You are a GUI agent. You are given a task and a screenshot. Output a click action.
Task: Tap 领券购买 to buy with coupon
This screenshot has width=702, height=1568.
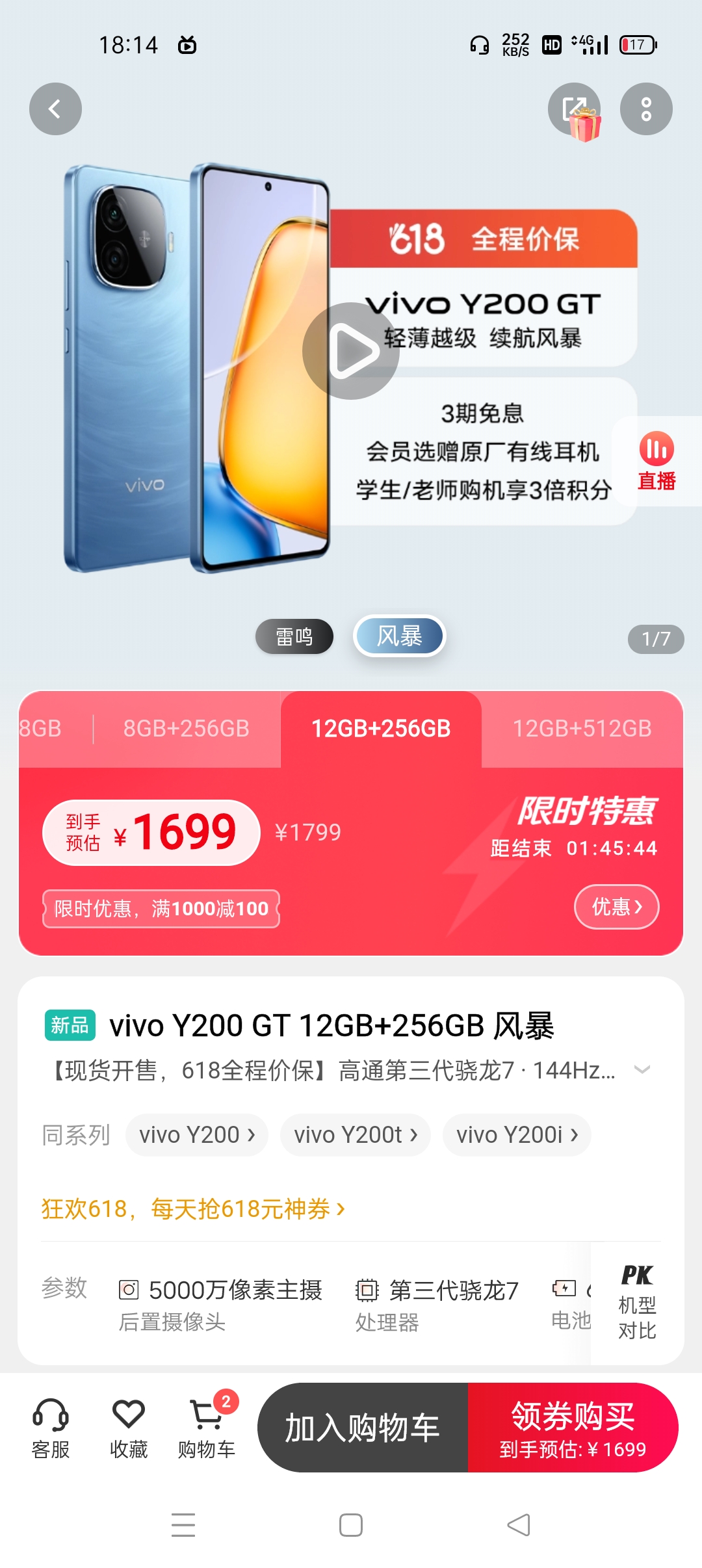573,1428
